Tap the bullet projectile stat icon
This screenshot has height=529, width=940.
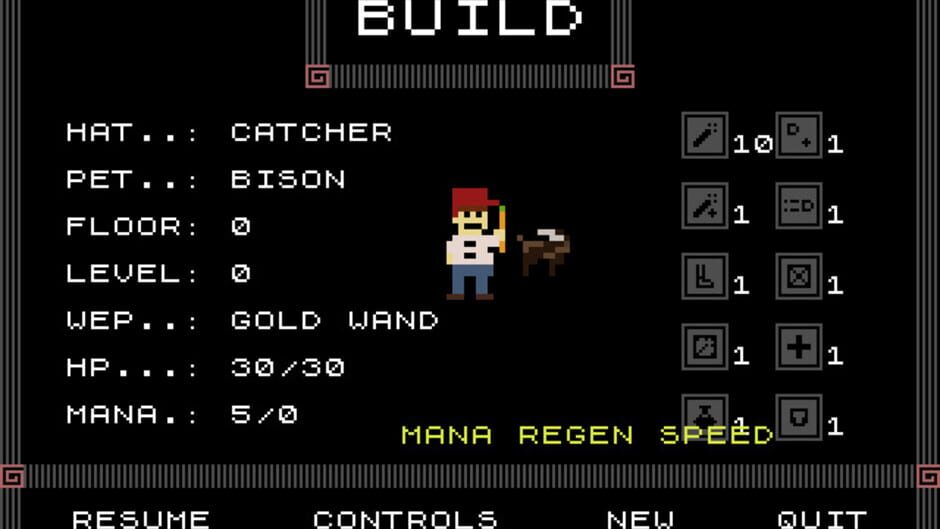pos(799,207)
